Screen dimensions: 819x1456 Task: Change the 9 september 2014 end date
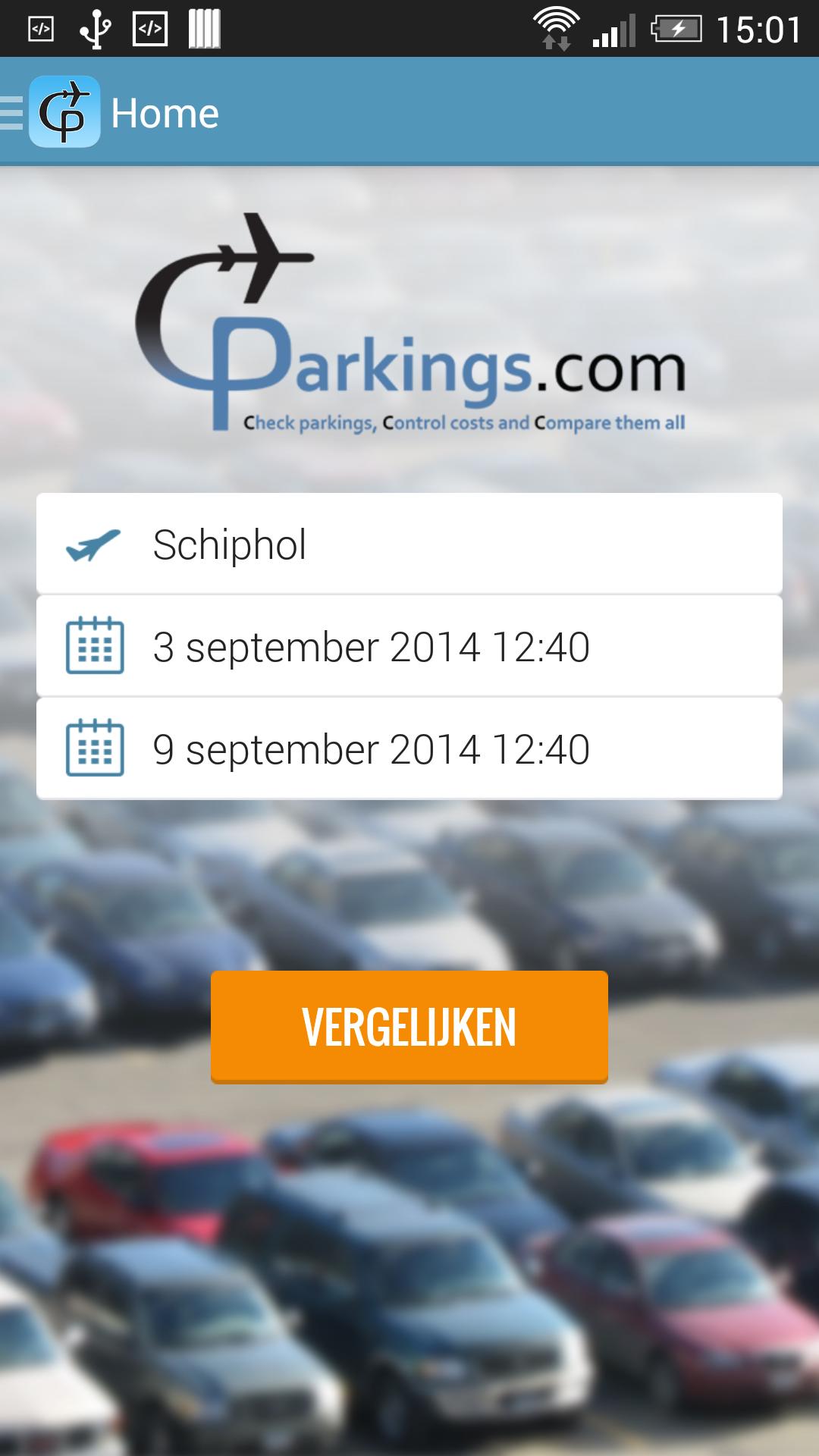(x=409, y=749)
